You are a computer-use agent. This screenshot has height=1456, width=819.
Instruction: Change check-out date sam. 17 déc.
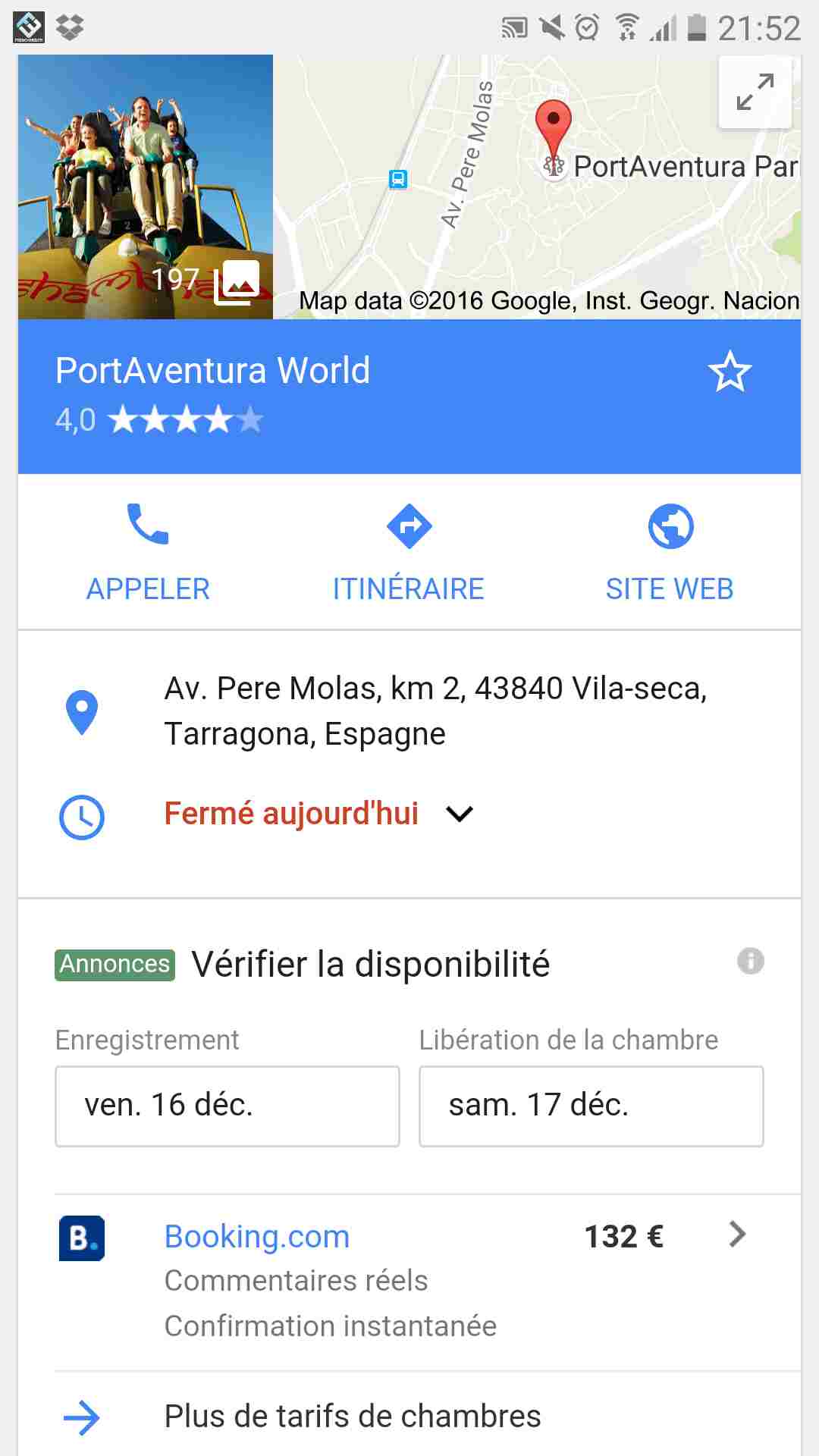coord(591,1106)
